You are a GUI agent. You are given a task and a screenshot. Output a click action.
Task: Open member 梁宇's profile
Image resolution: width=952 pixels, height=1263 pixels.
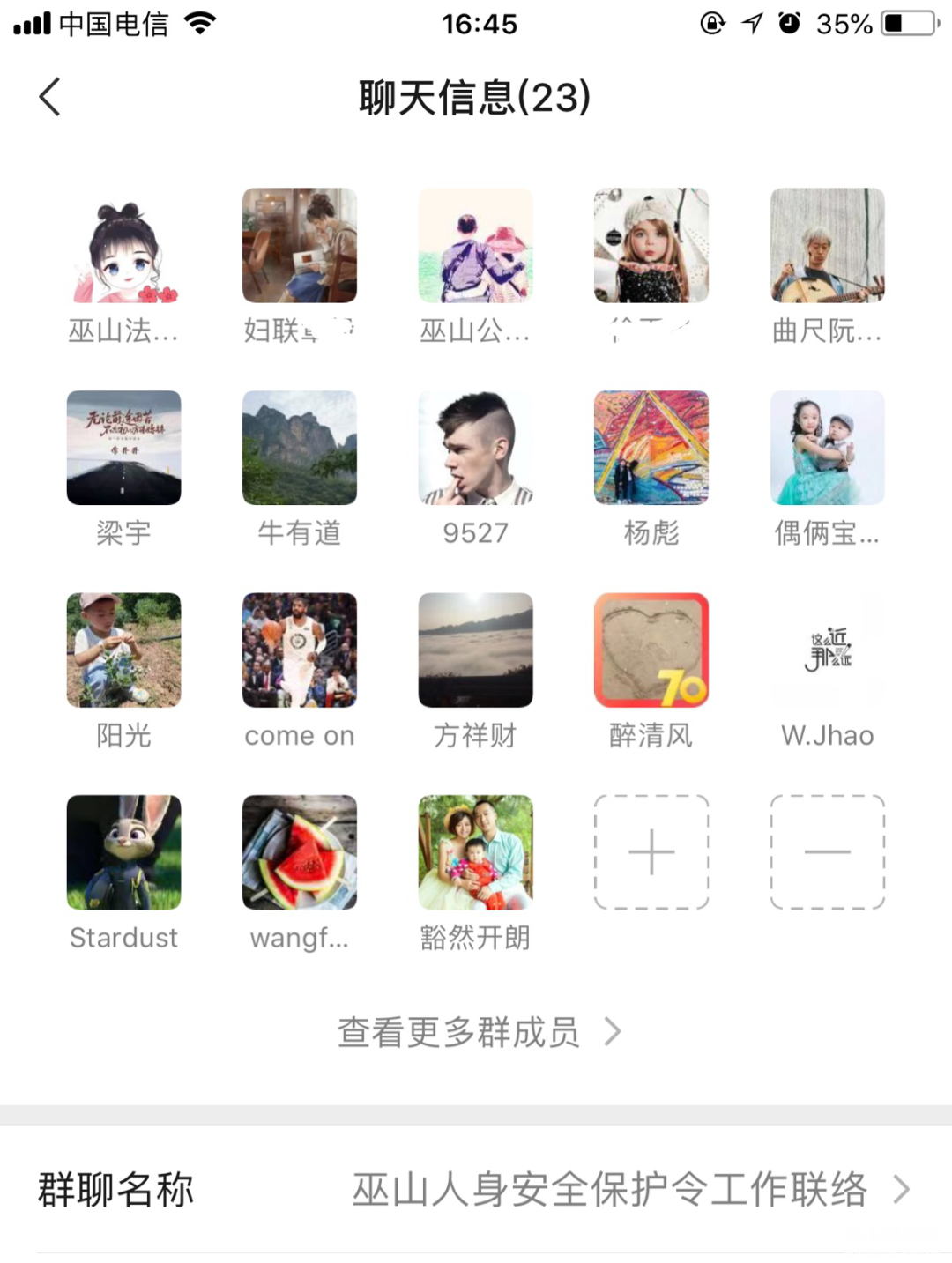pos(123,448)
